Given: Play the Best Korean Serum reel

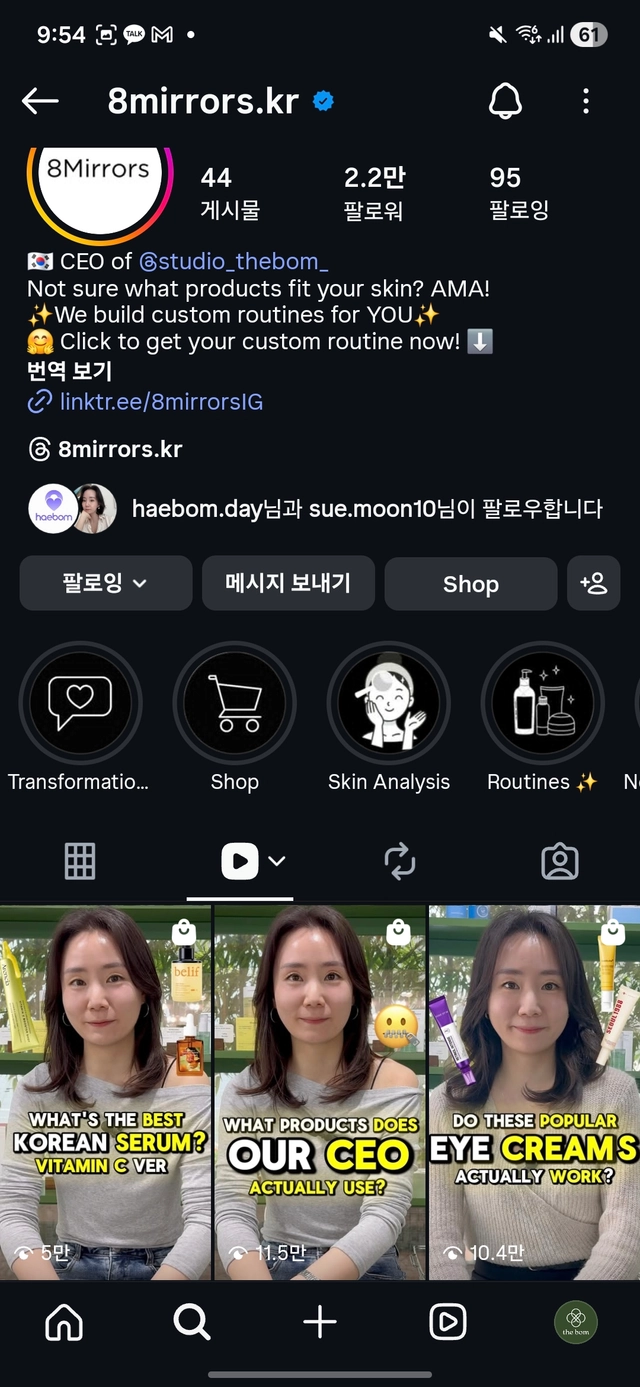Looking at the screenshot, I should pyautogui.click(x=105, y=1092).
